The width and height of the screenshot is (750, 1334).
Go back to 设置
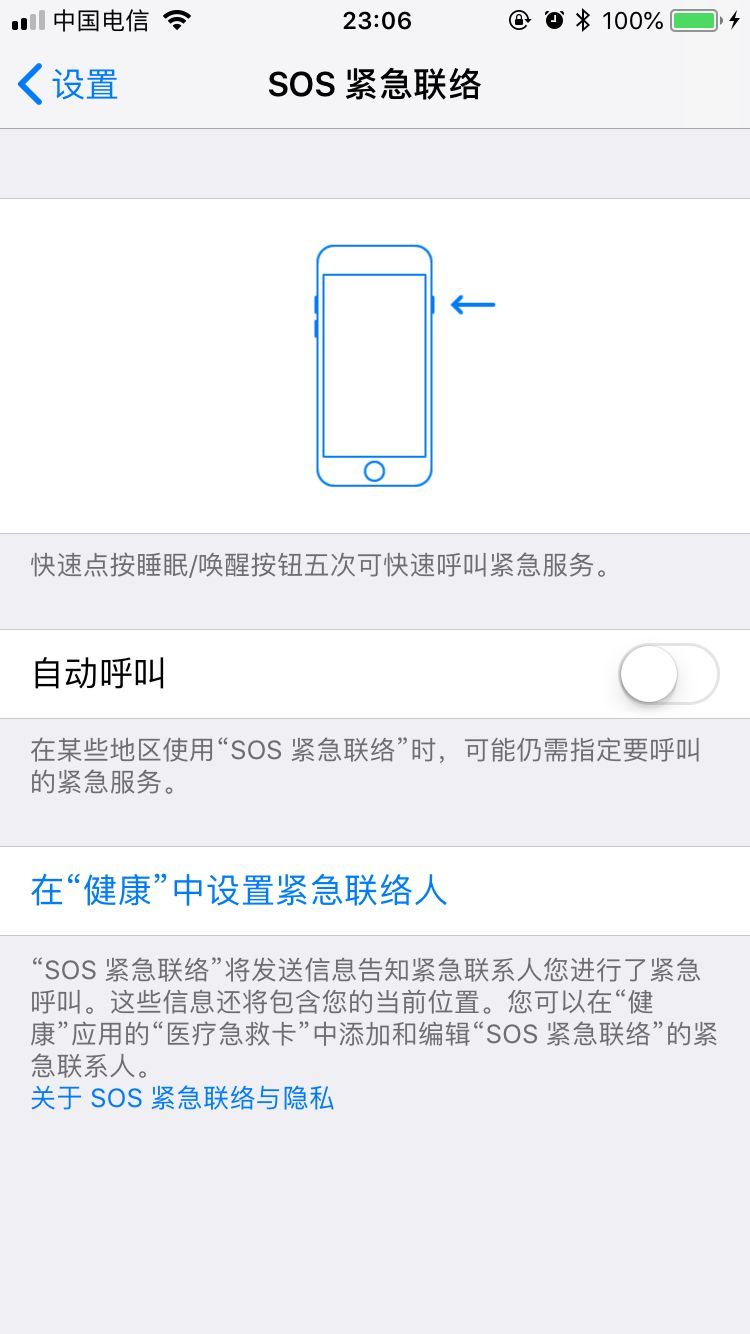(x=68, y=85)
